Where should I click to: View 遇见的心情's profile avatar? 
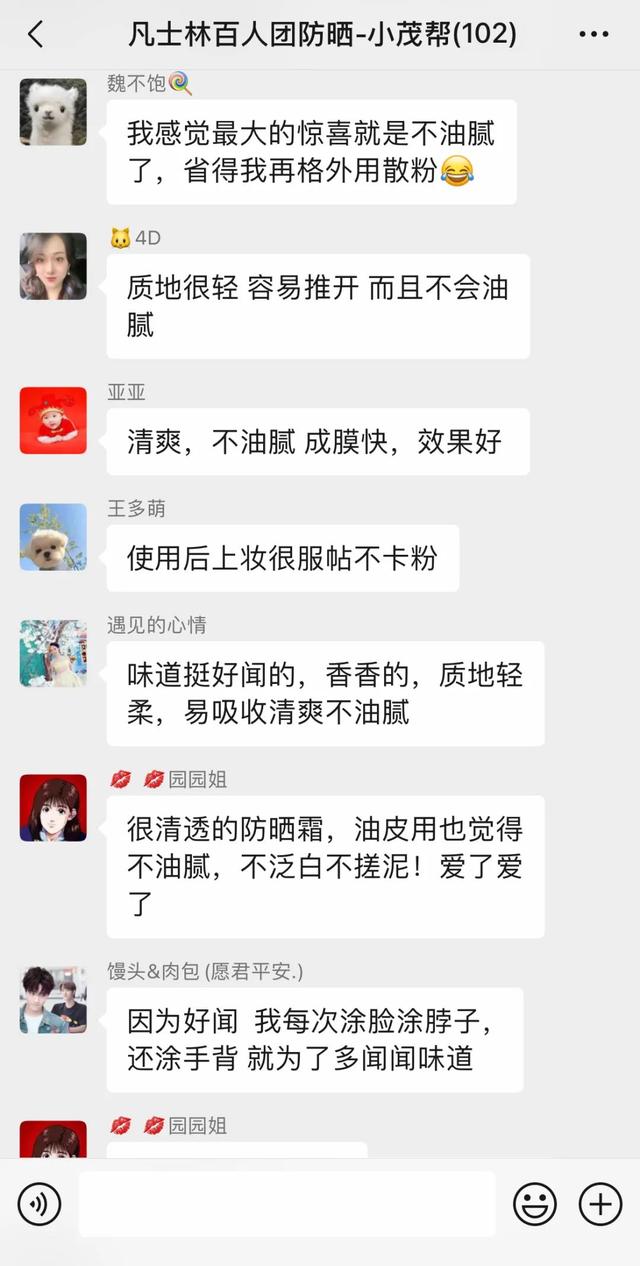pos(53,653)
